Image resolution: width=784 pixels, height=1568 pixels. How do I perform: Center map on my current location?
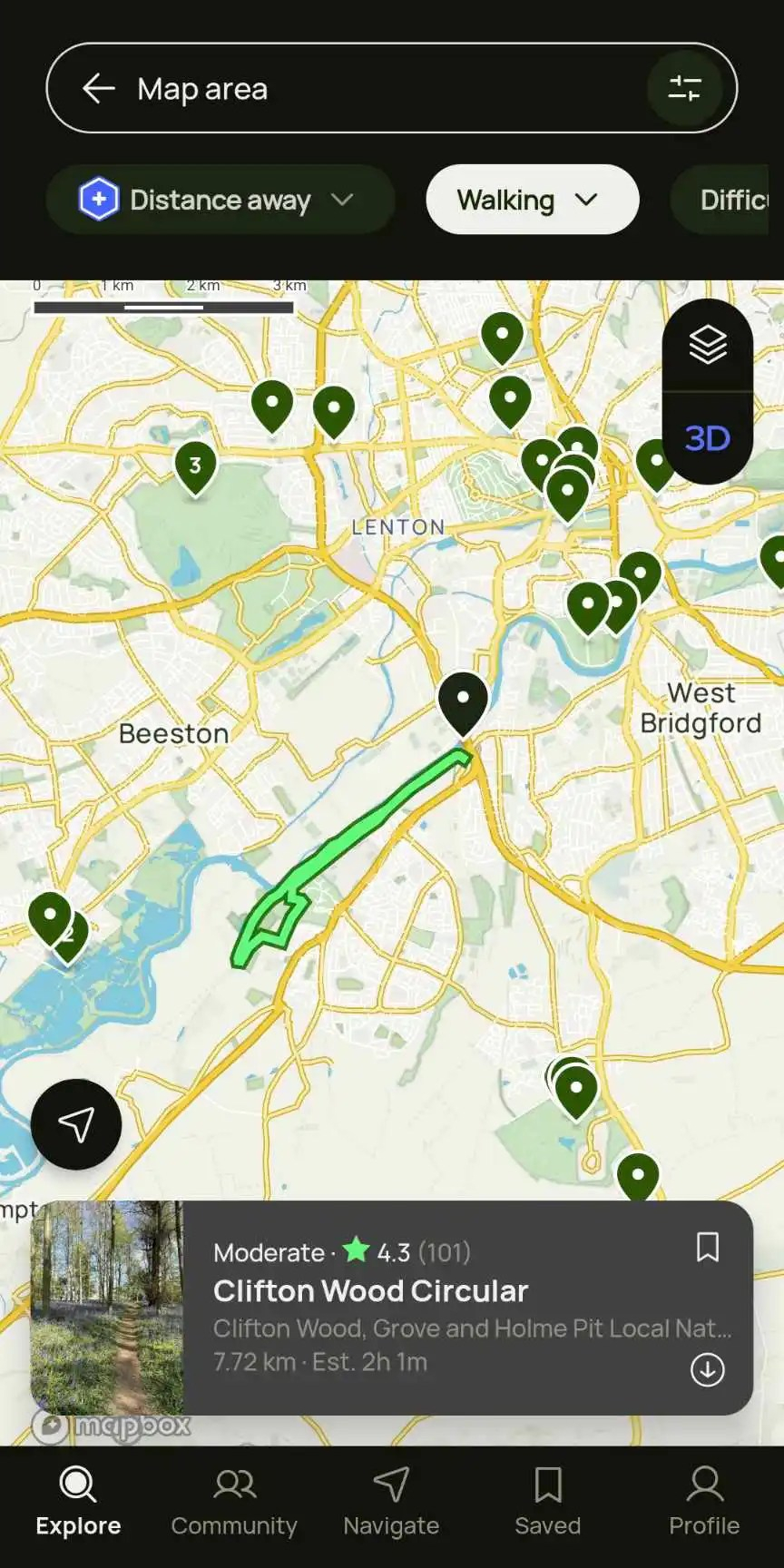[x=76, y=1124]
